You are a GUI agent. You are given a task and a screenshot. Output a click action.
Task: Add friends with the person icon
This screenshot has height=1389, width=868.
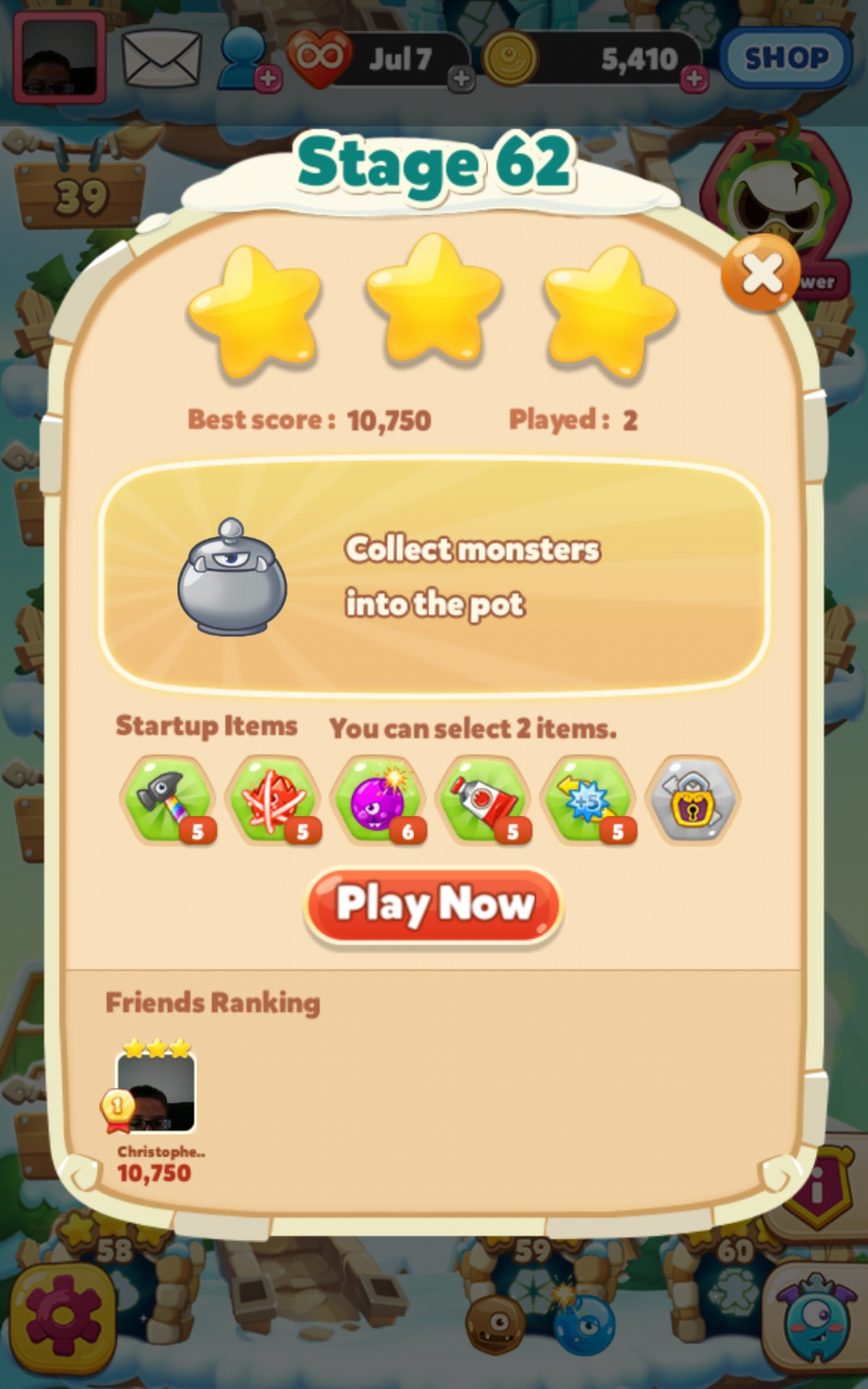click(x=247, y=59)
